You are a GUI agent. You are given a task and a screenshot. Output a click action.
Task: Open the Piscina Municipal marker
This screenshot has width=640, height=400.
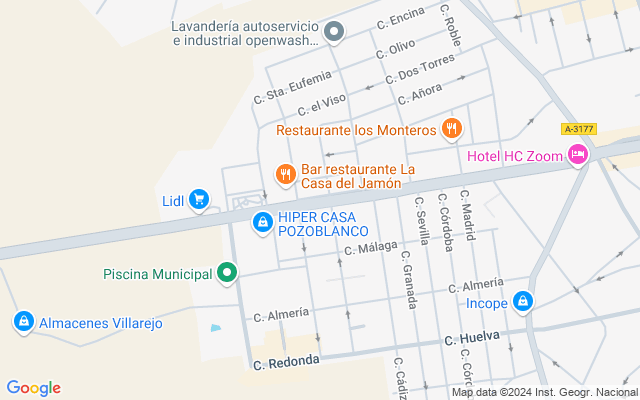point(228,272)
